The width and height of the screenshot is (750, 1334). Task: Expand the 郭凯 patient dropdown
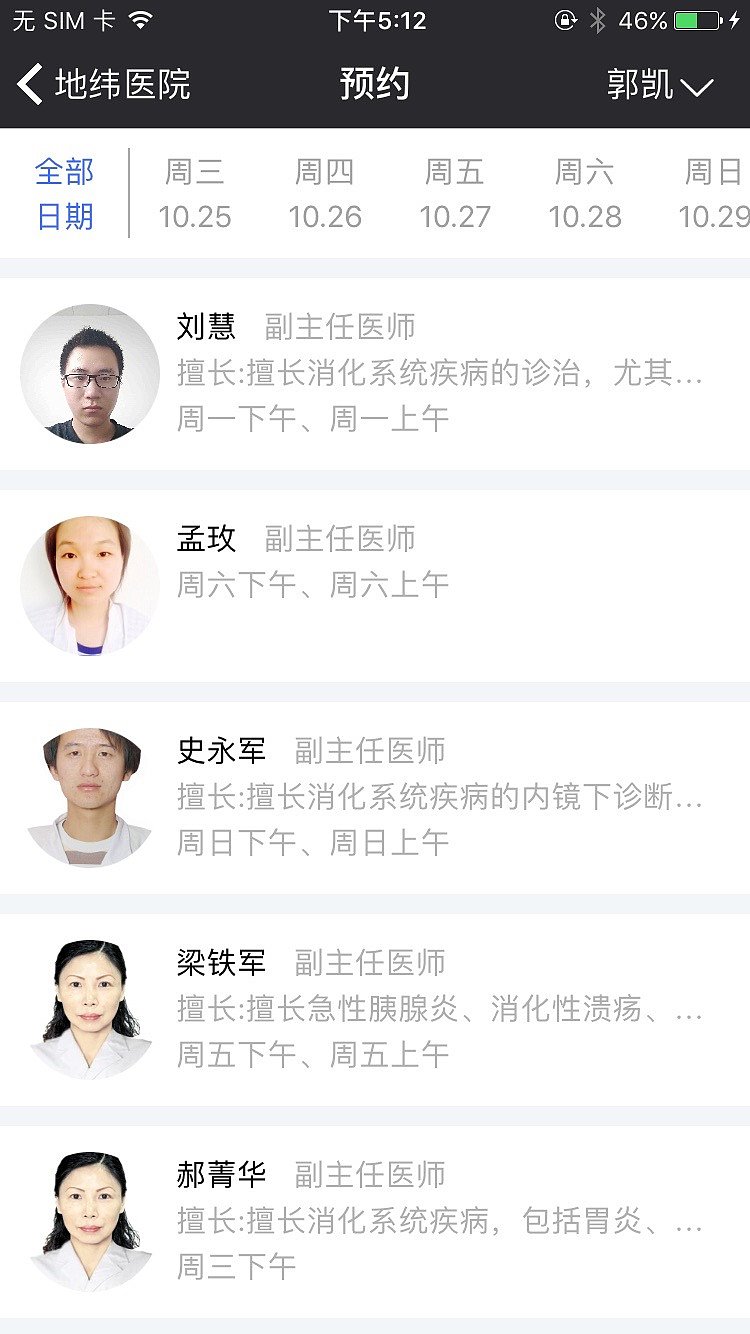659,85
